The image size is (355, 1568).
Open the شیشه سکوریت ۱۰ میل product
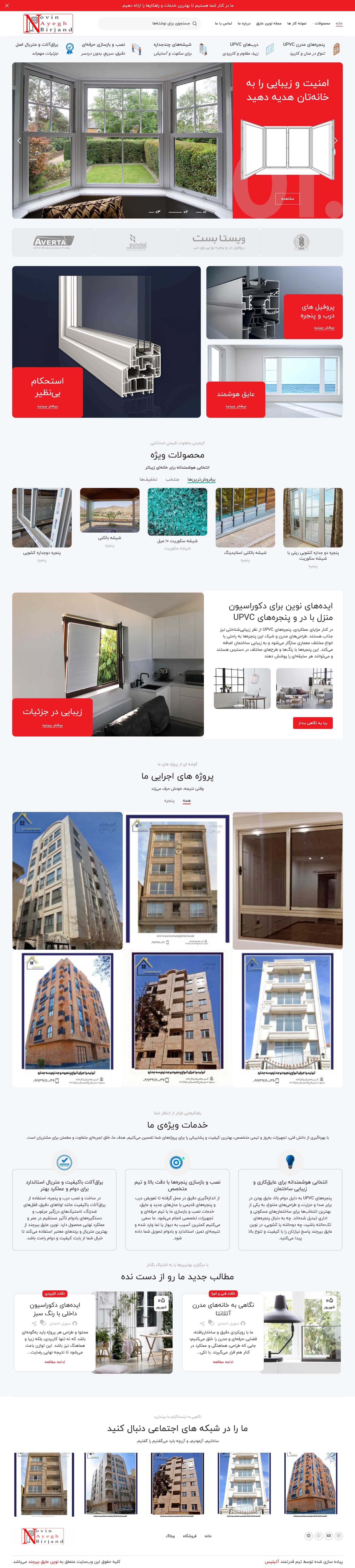(177, 541)
